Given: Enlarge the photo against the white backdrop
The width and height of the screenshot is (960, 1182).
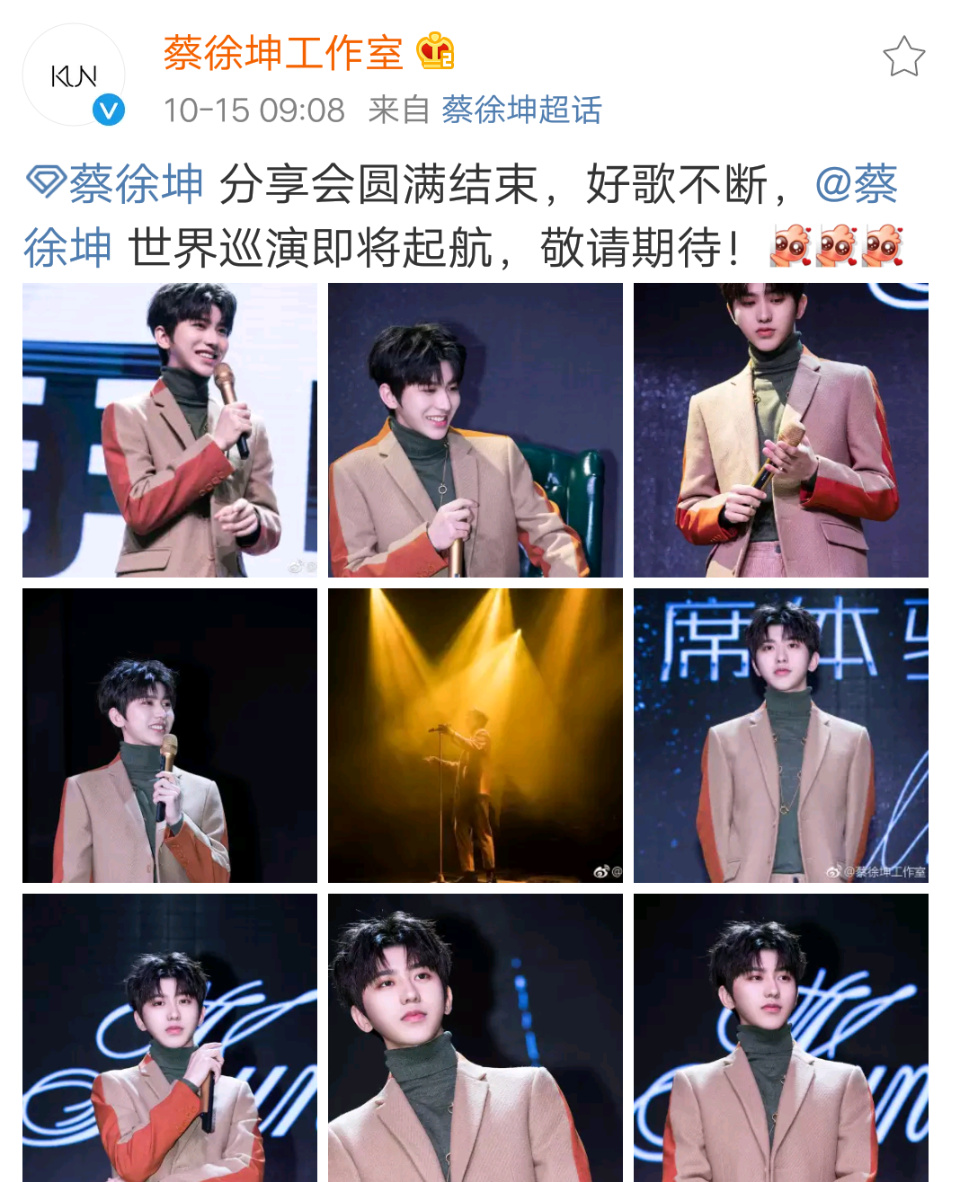Looking at the screenshot, I should click(169, 430).
